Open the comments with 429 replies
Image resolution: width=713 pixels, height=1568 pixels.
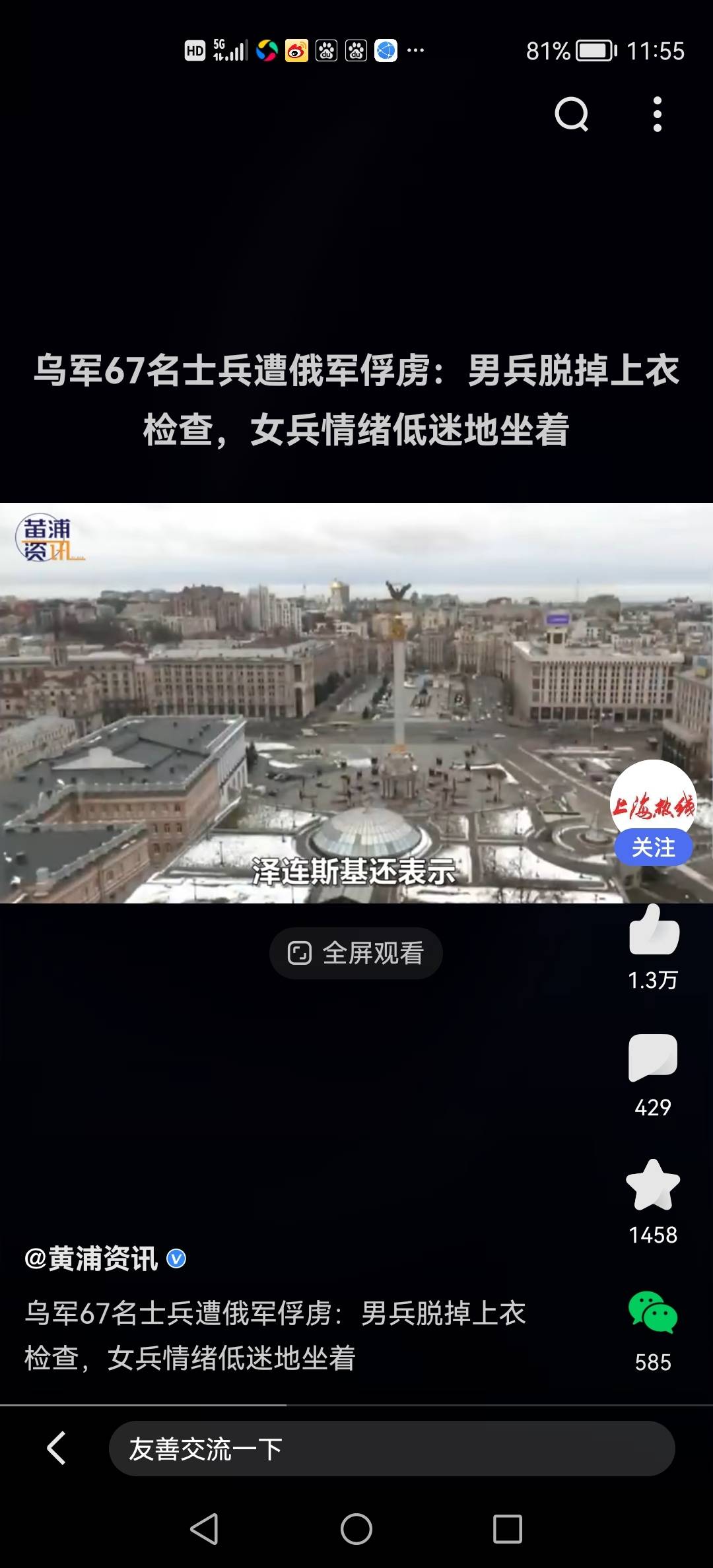click(653, 1059)
